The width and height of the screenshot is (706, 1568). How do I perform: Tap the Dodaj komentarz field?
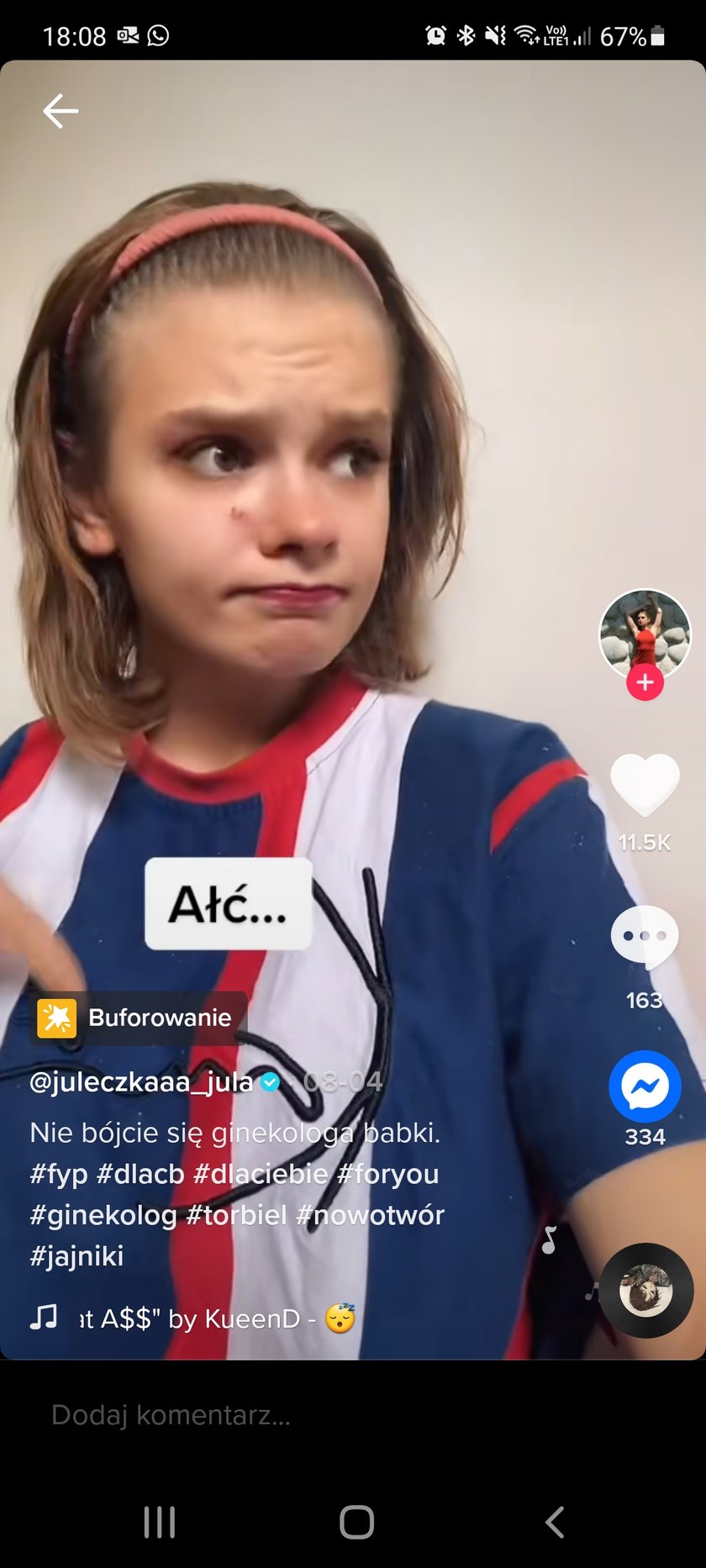[252, 1415]
